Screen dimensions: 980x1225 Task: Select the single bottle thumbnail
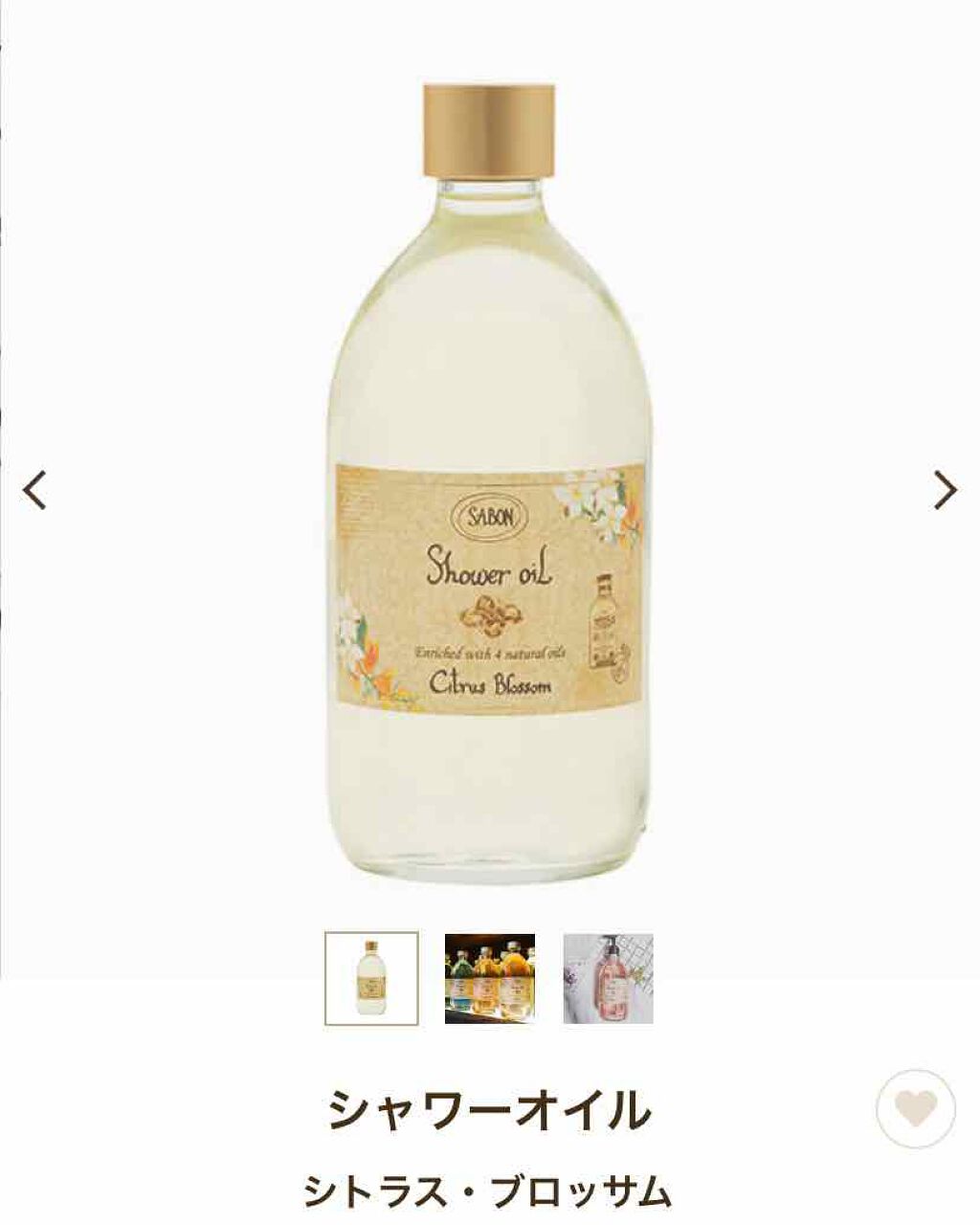coord(371,978)
